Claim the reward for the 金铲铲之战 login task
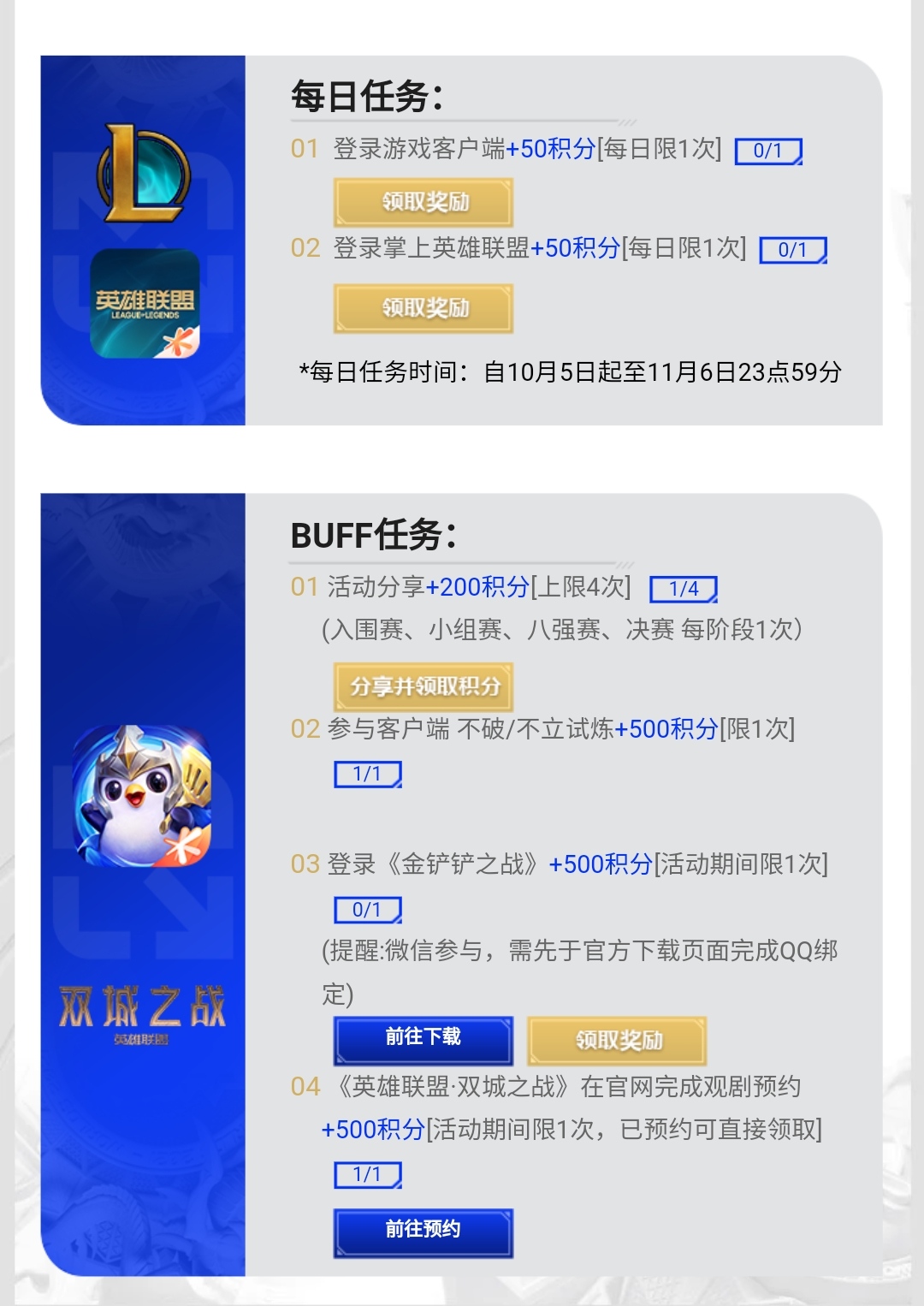 (617, 1040)
